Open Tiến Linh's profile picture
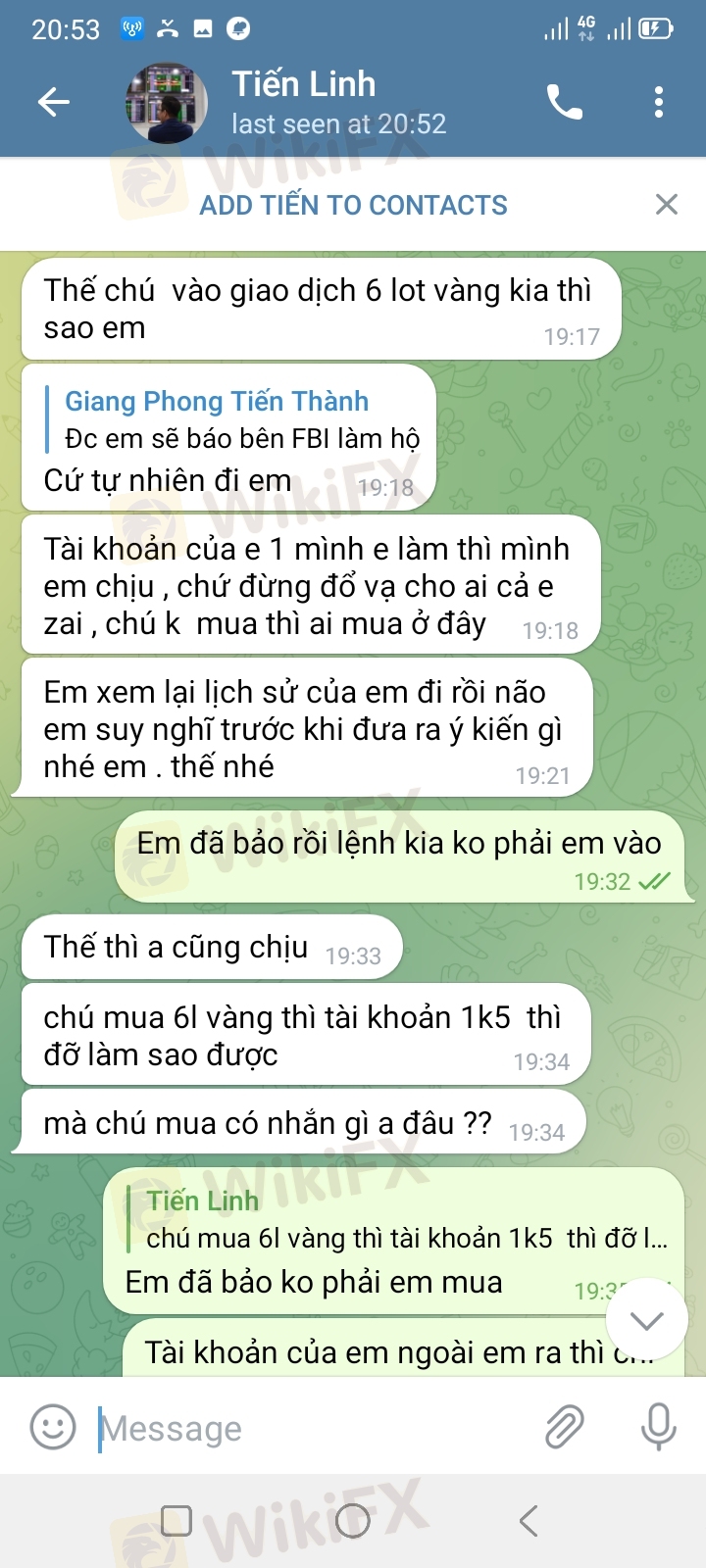This screenshot has width=706, height=1568. coord(167,103)
